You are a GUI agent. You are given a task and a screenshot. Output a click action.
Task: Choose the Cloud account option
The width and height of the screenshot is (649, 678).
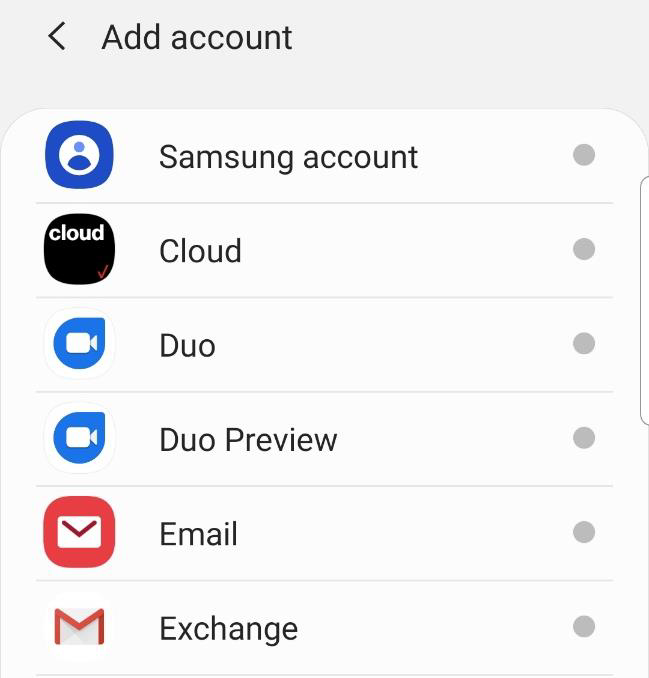click(200, 251)
